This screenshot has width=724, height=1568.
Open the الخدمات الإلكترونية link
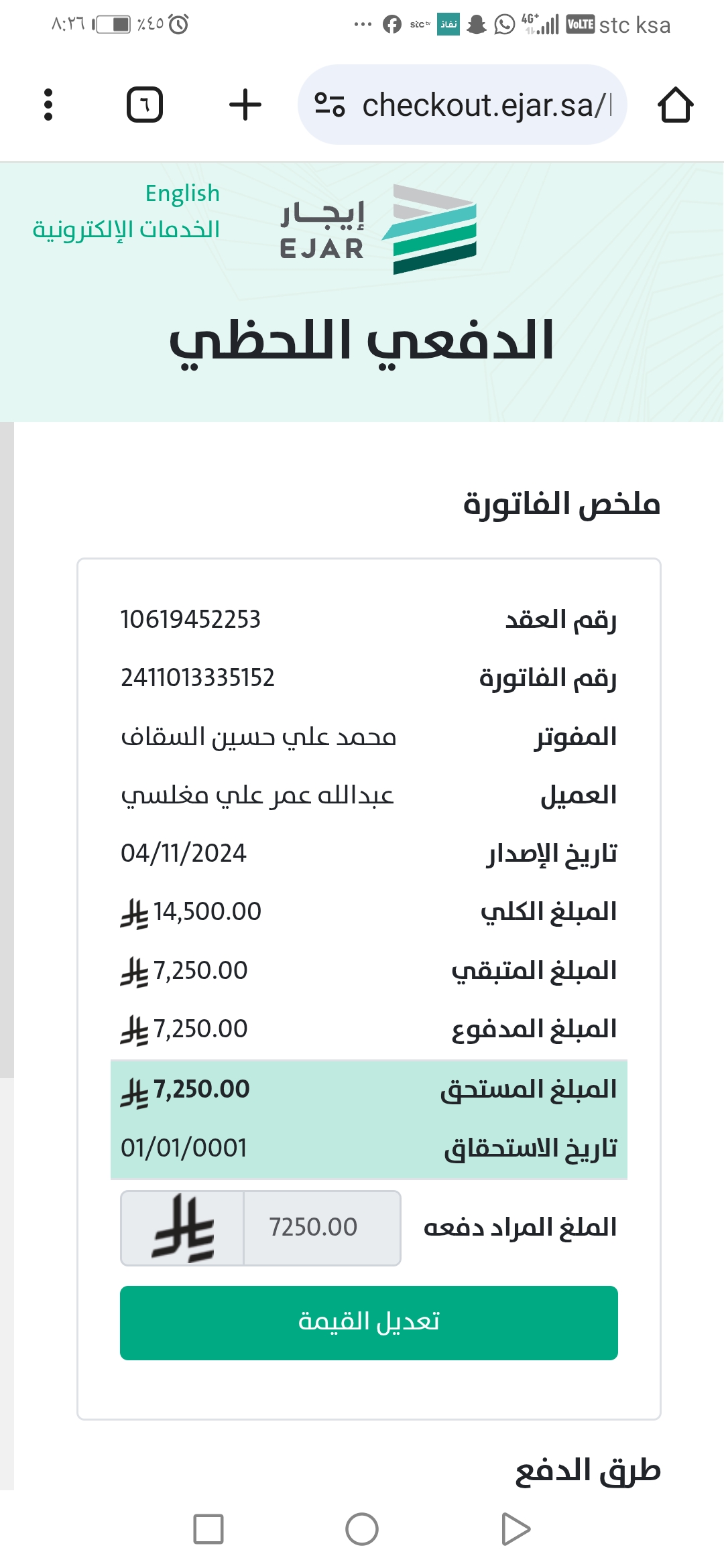pos(127,230)
